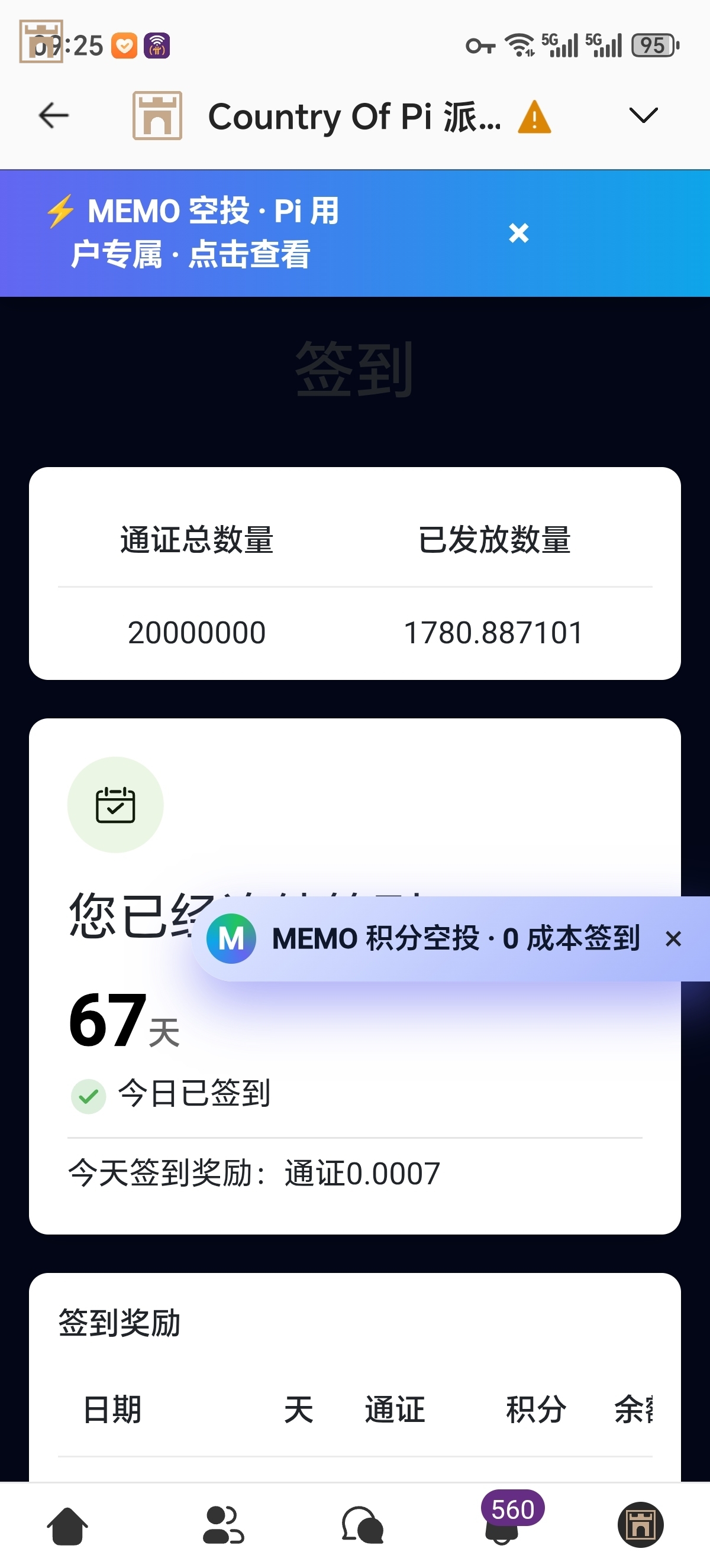This screenshot has width=710, height=1568.
Task: Dismiss the MEMO 空投 top banner
Action: (519, 232)
